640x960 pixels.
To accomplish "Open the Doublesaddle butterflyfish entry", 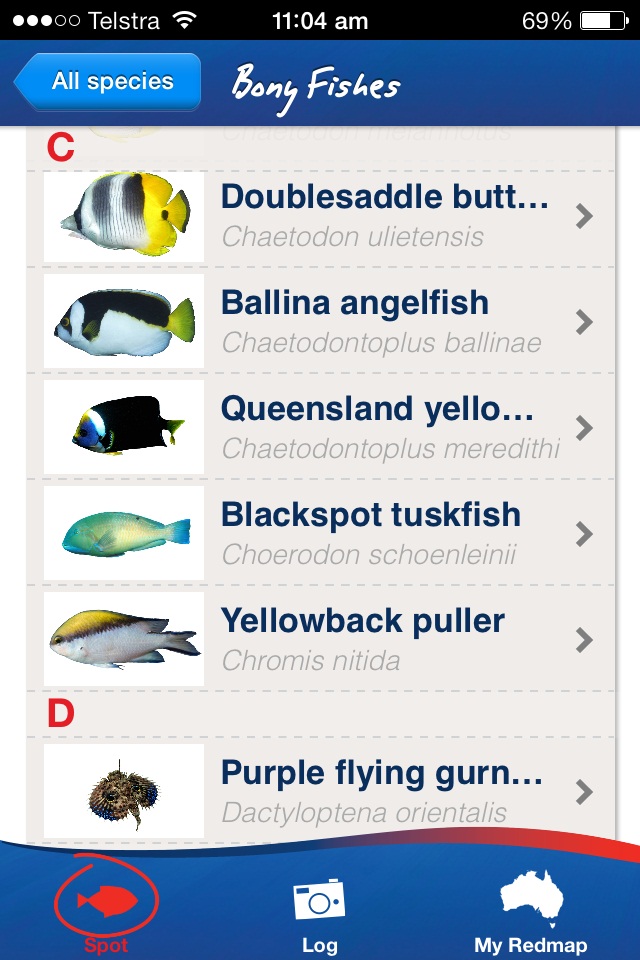I will point(330,216).
